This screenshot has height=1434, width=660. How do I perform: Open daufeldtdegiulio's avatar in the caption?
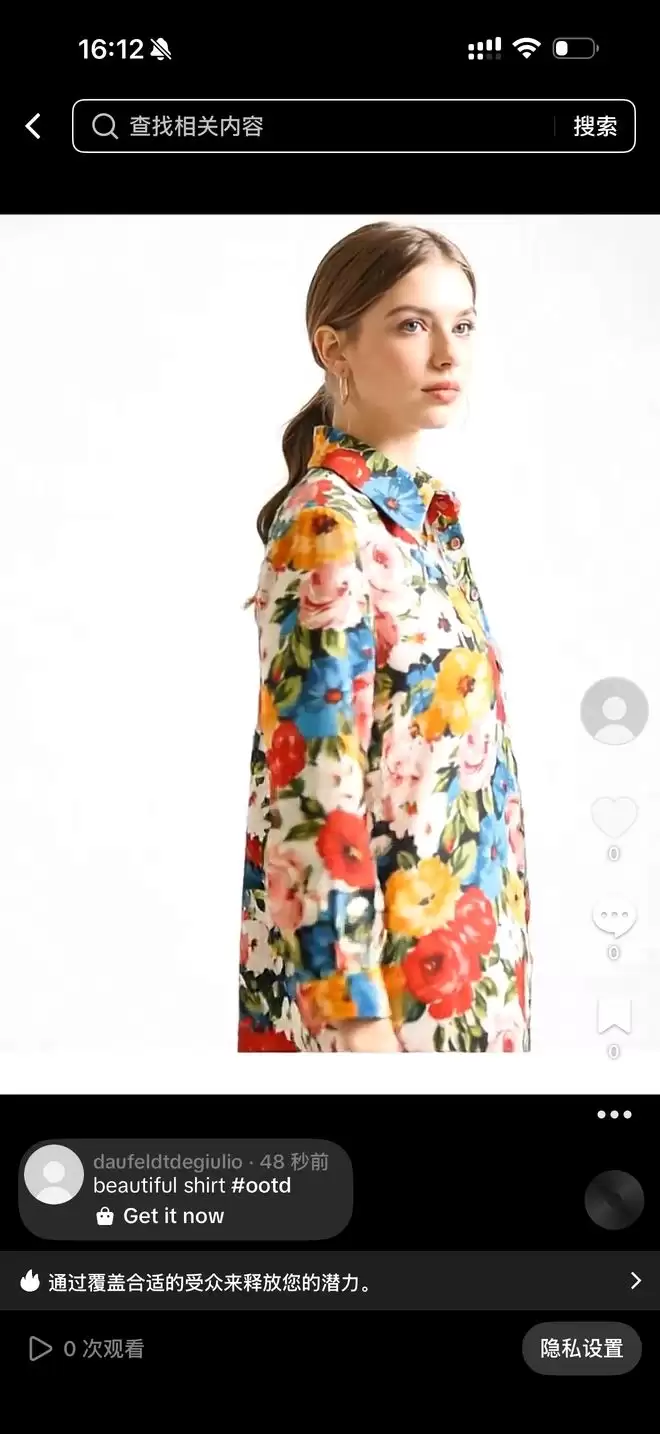coord(54,1174)
